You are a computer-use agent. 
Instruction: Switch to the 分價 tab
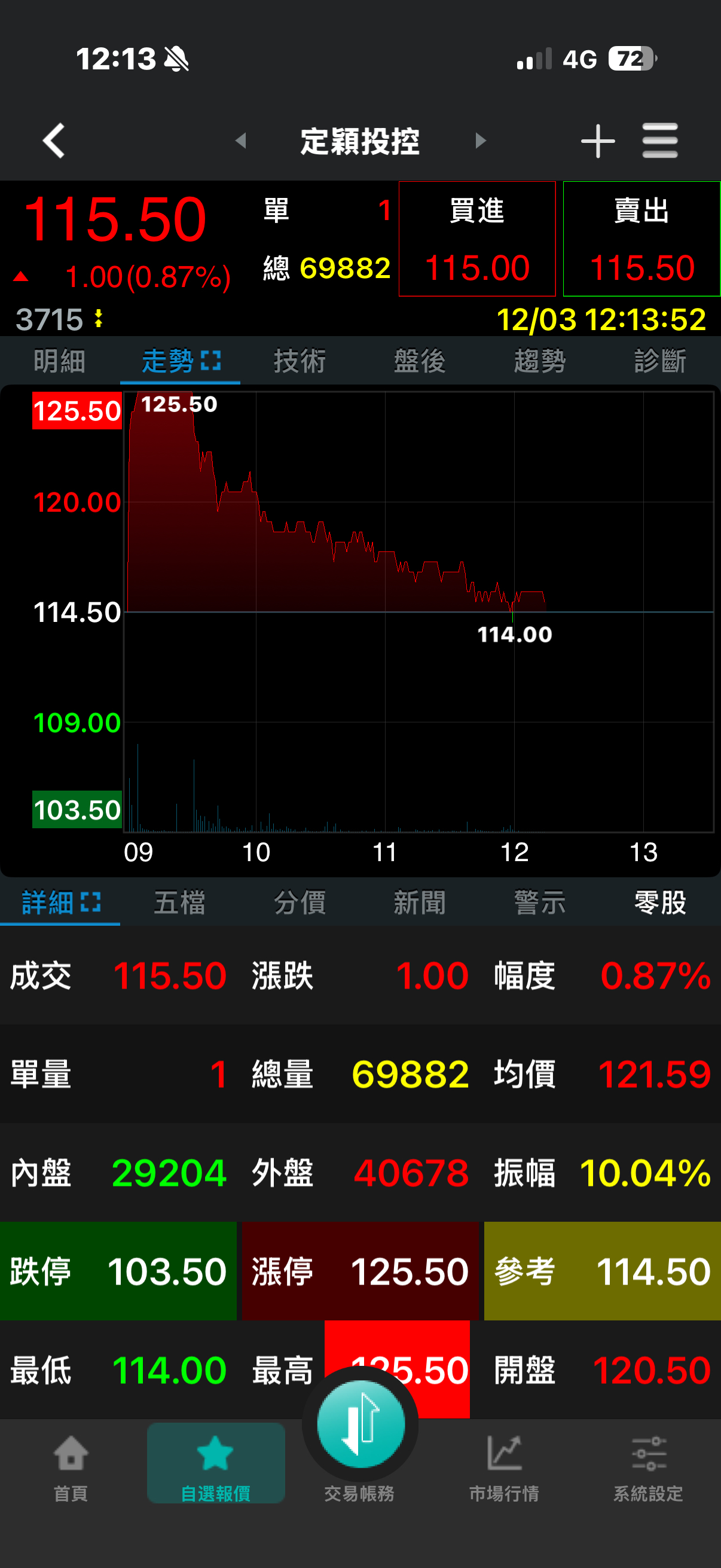pos(300,902)
